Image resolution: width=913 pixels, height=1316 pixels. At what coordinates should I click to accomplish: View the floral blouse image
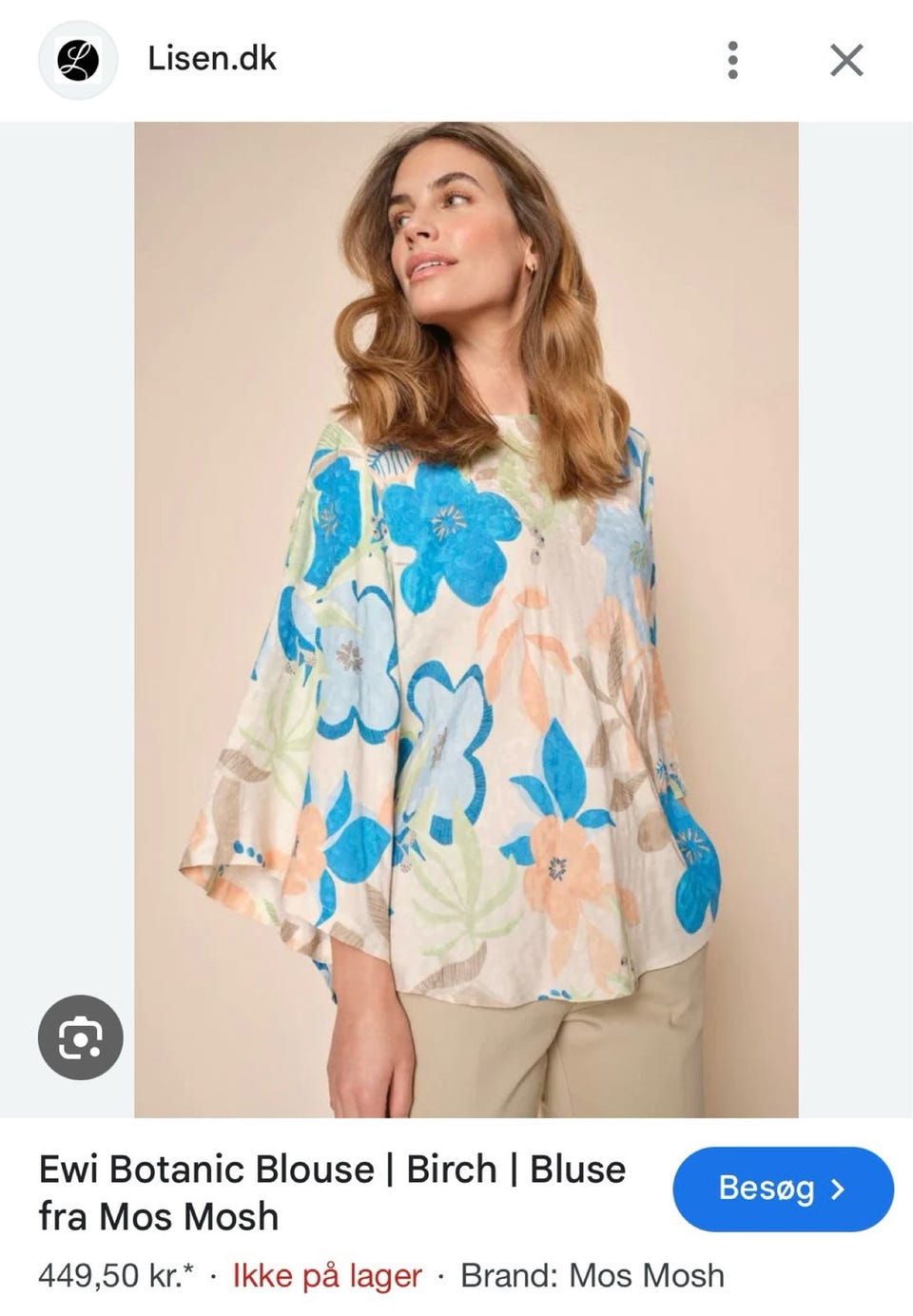(x=466, y=618)
